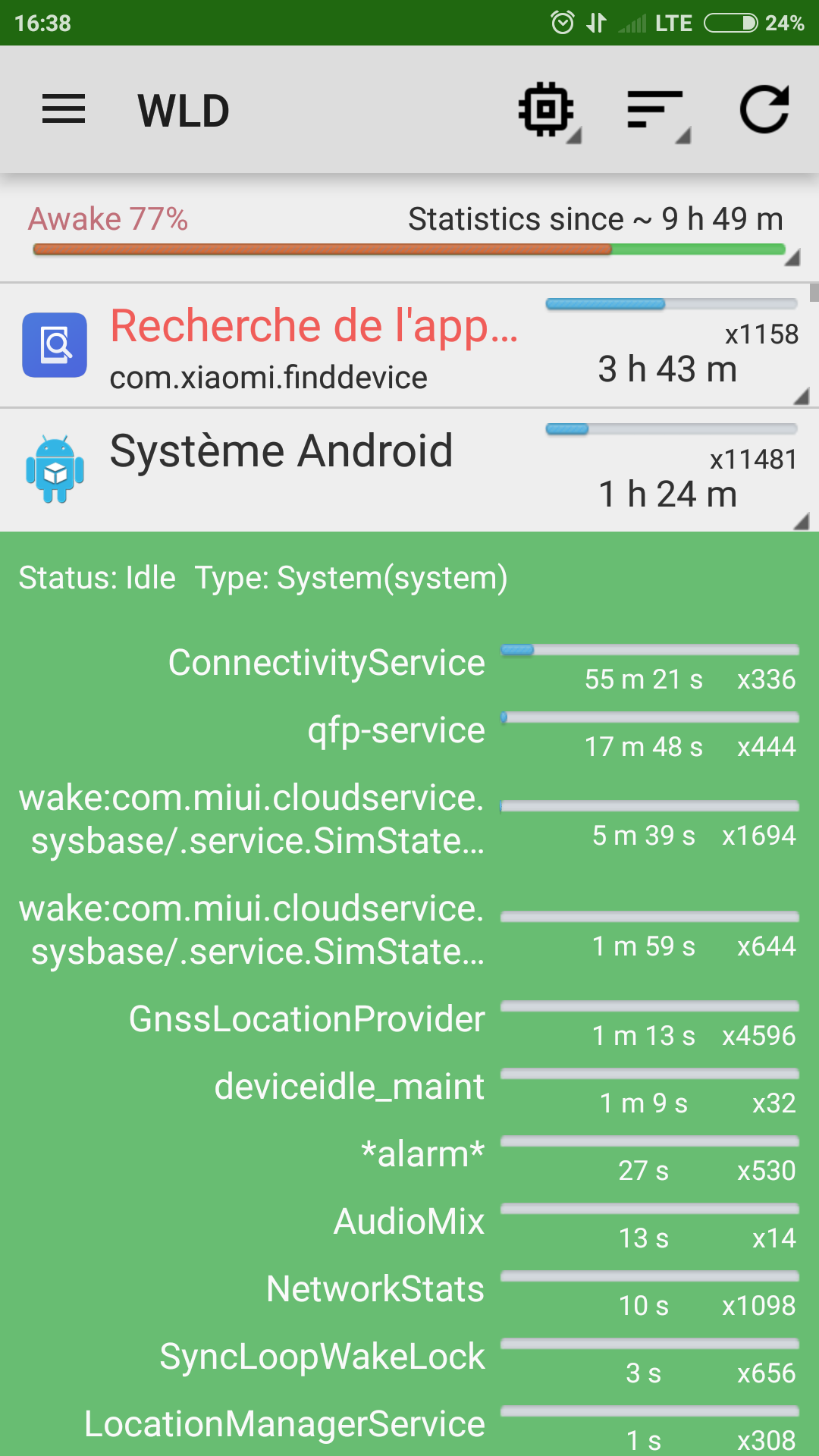Select the NetworkStats wakelock row
Screen dimensions: 819x1456
tap(409, 1291)
